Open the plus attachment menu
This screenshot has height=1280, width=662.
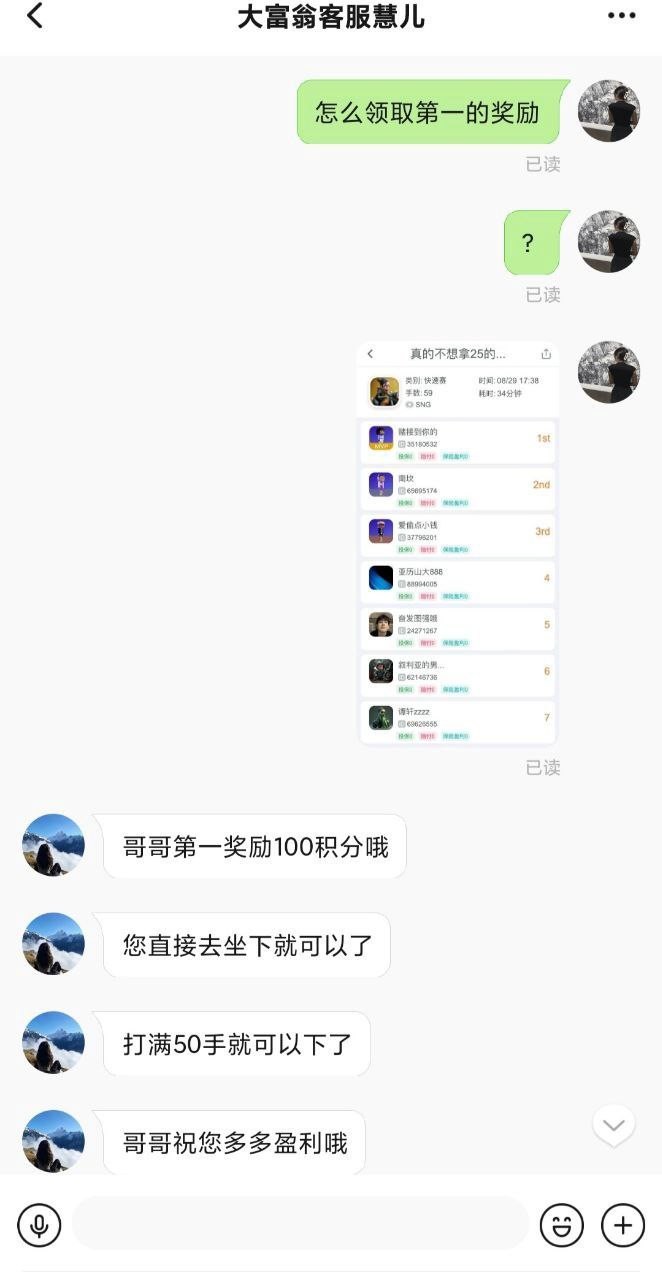[x=622, y=1224]
